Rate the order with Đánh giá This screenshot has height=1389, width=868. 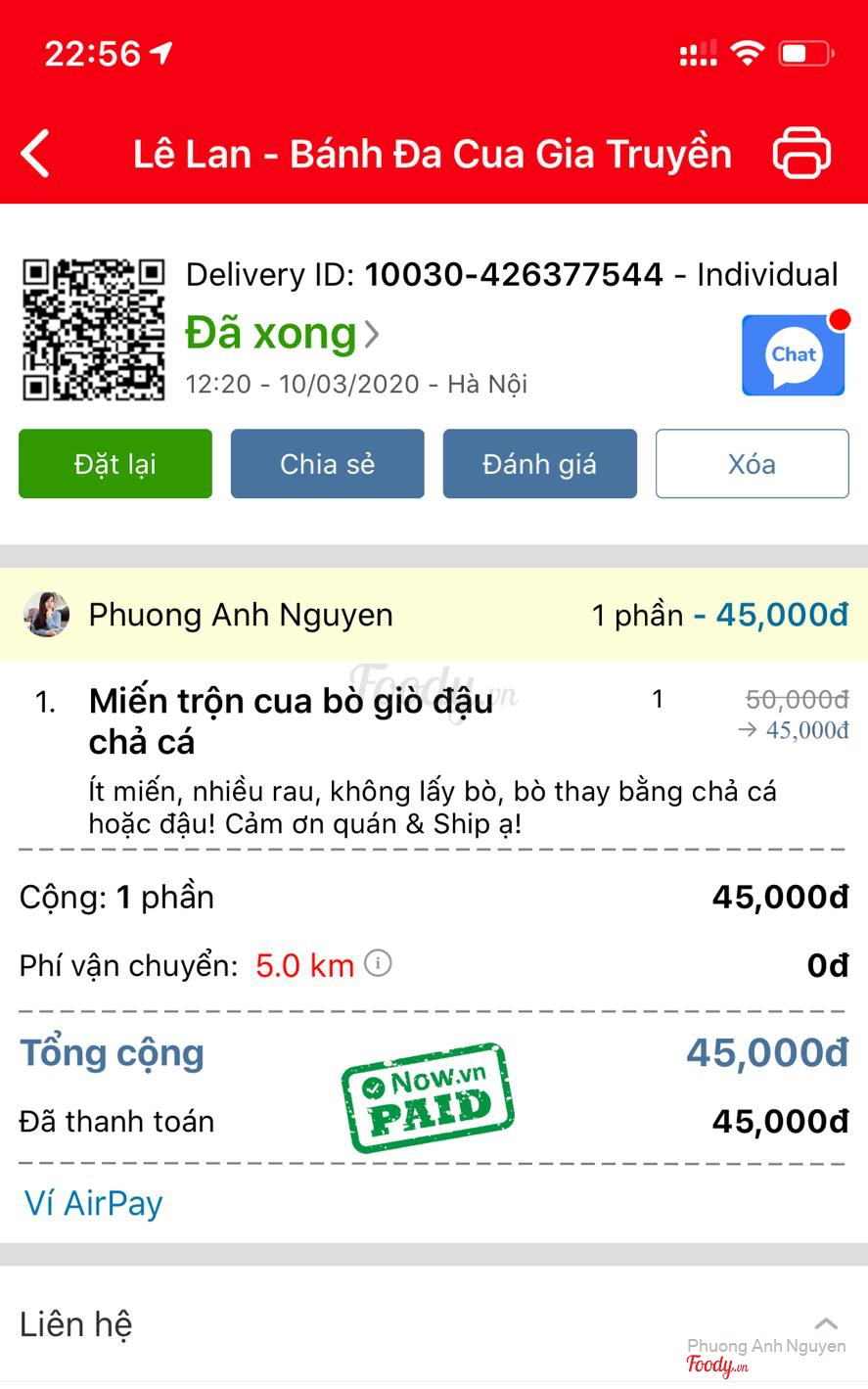(539, 464)
